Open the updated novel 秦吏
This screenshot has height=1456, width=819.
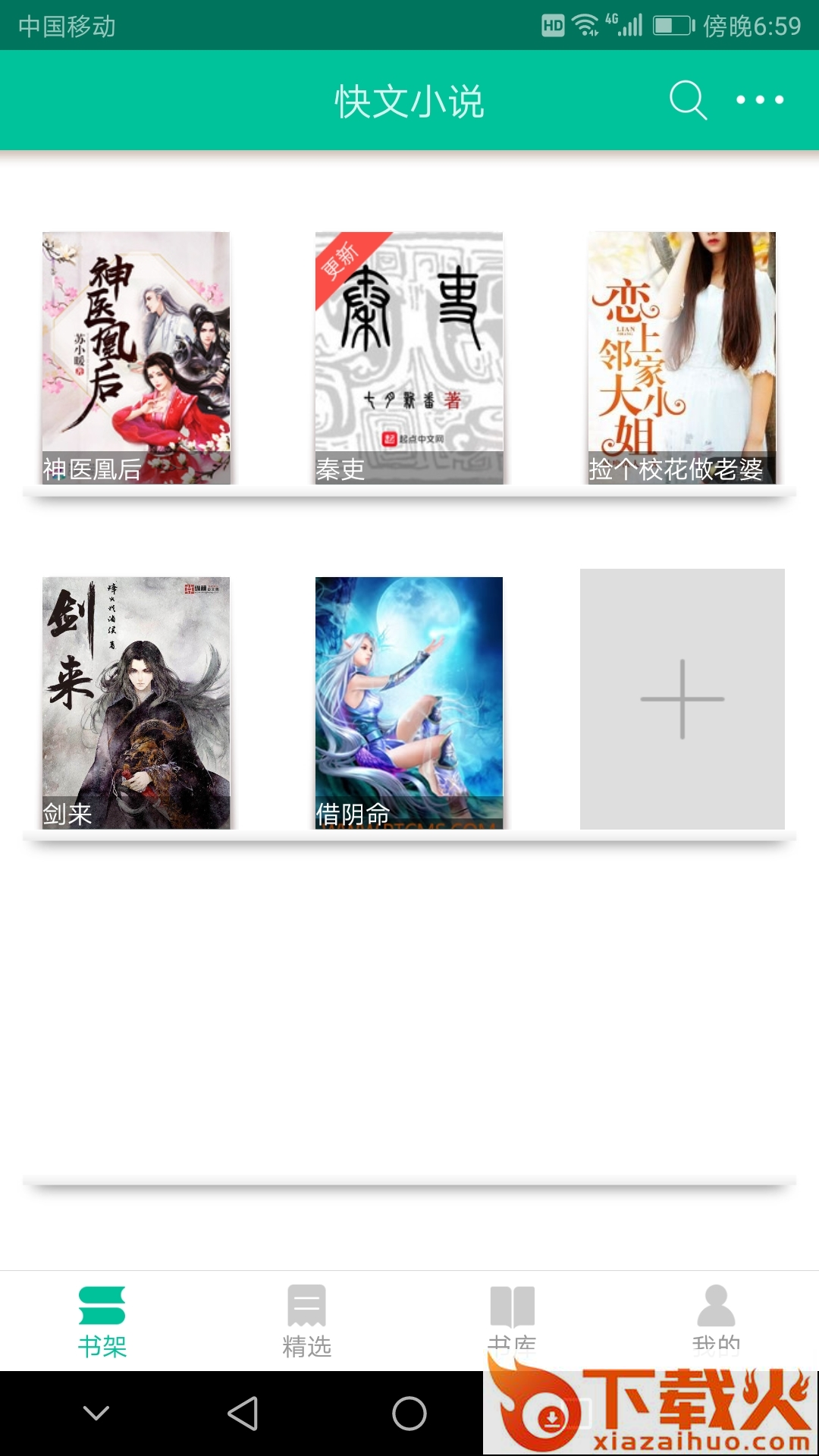409,357
